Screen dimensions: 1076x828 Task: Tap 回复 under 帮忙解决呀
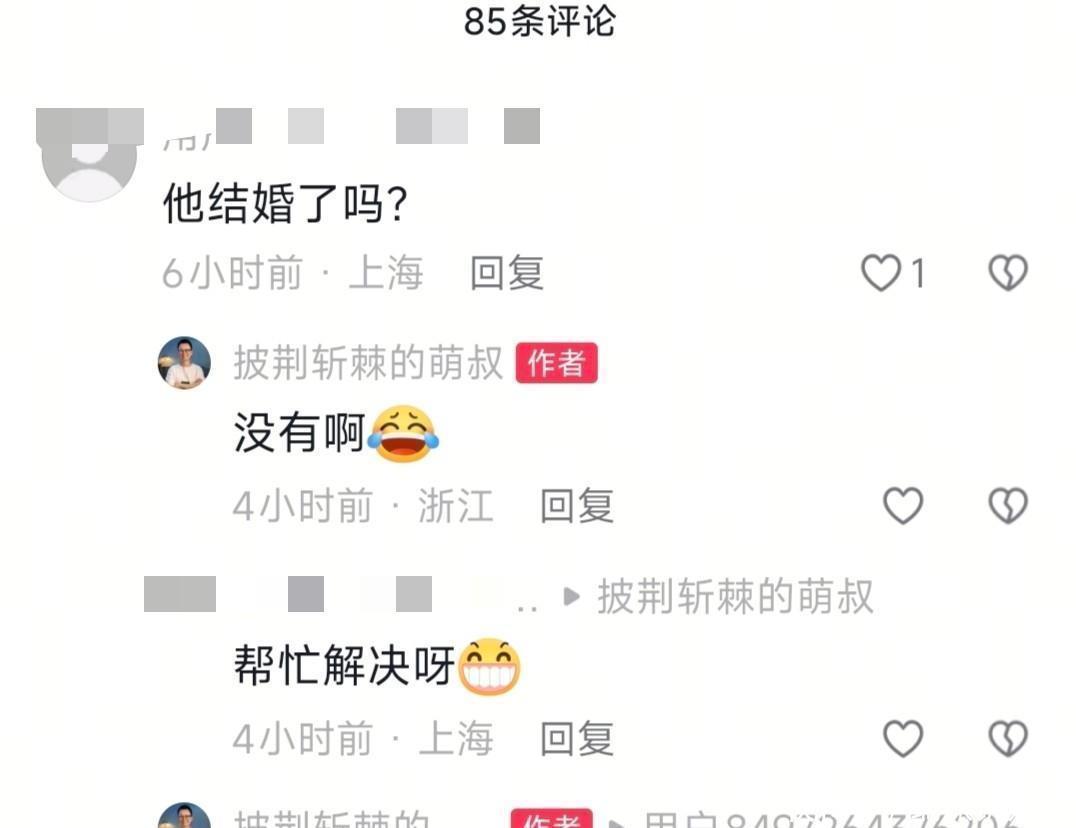[x=577, y=739]
